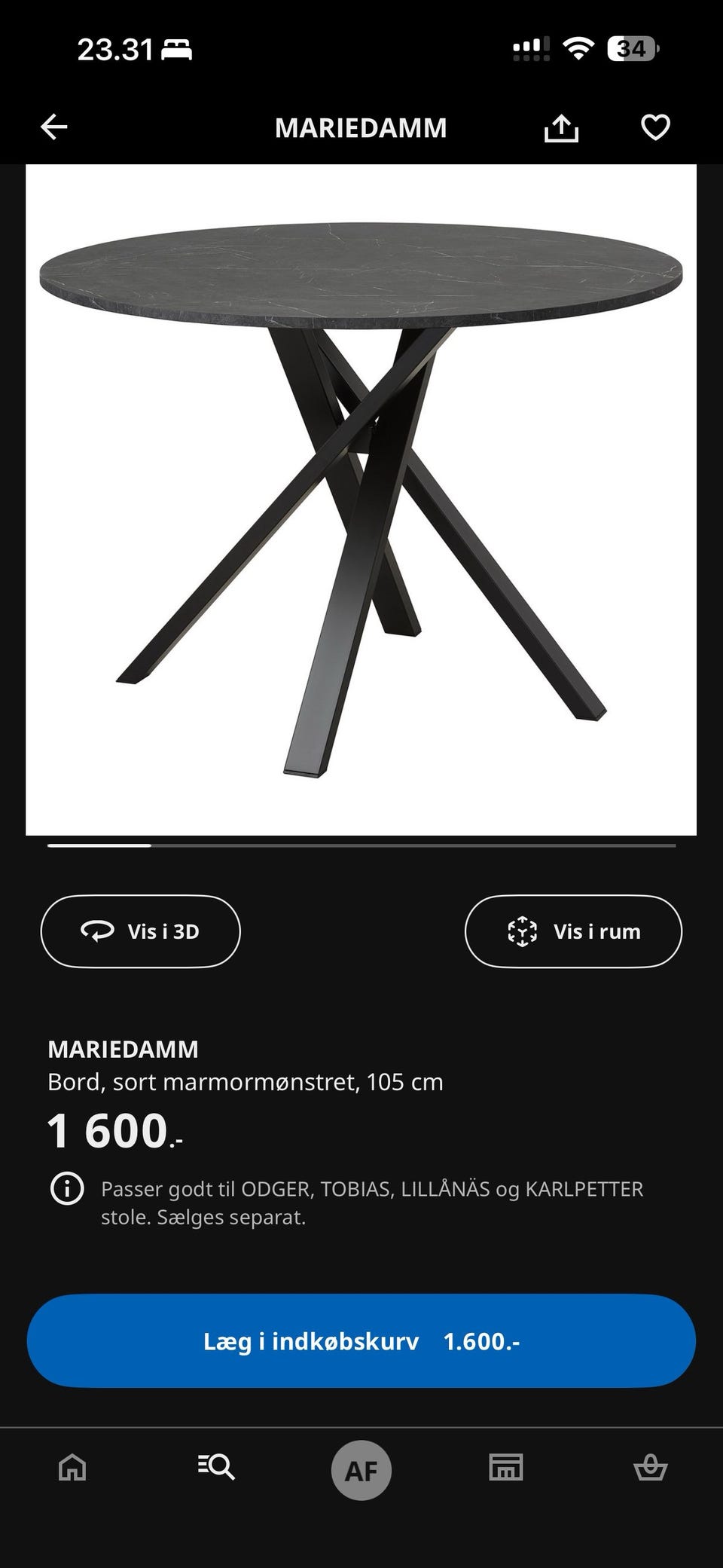Image resolution: width=723 pixels, height=1568 pixels.
Task: Open the AF profile tab
Action: pos(361,1470)
